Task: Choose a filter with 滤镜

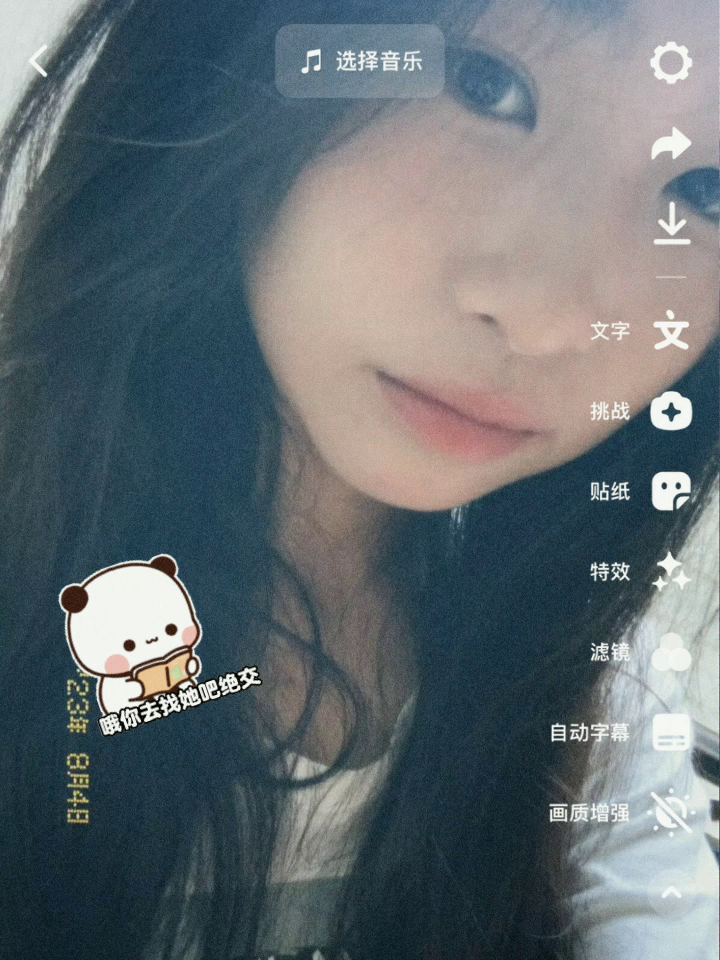Action: point(671,653)
